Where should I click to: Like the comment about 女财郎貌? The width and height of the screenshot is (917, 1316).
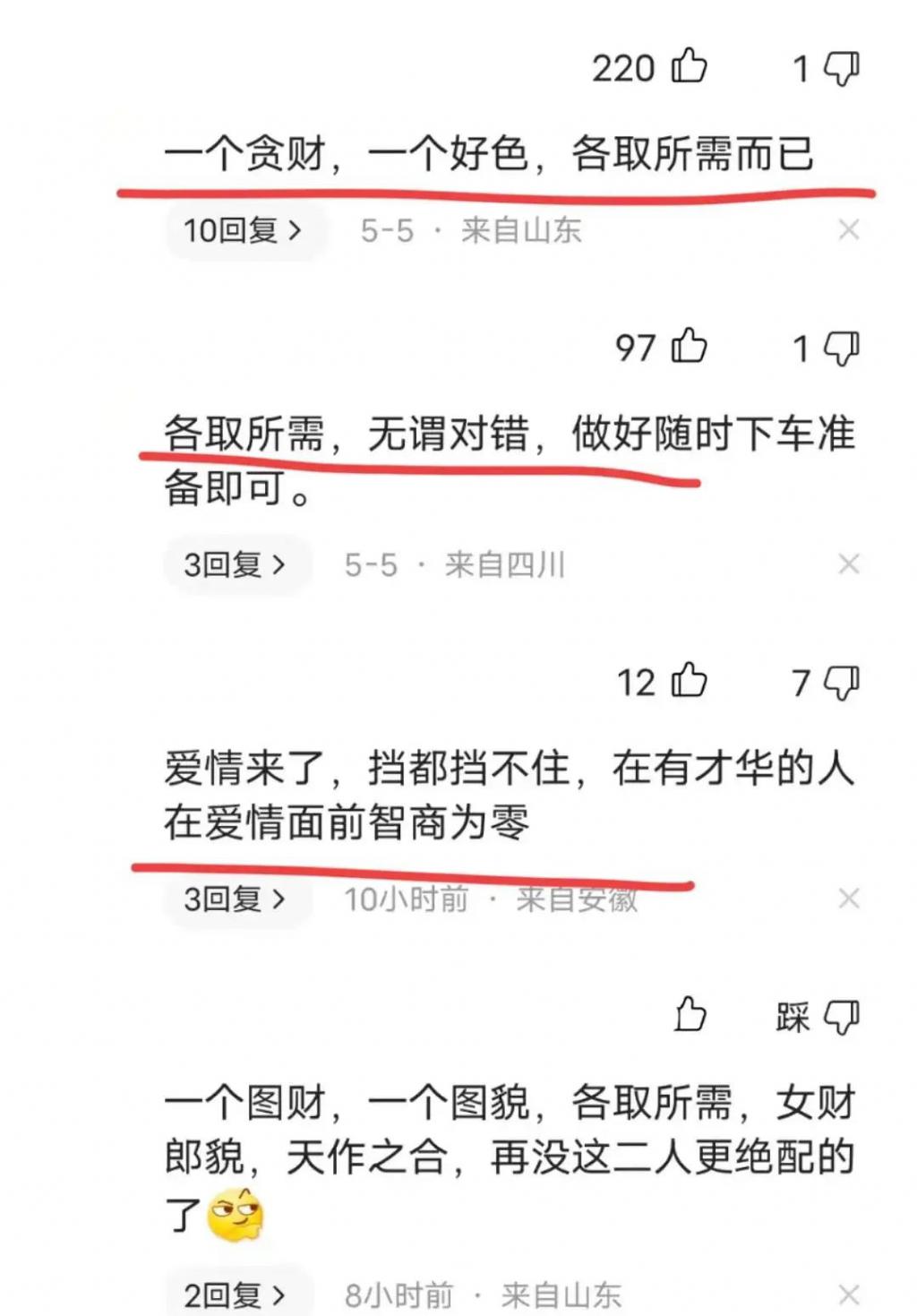tap(690, 1015)
